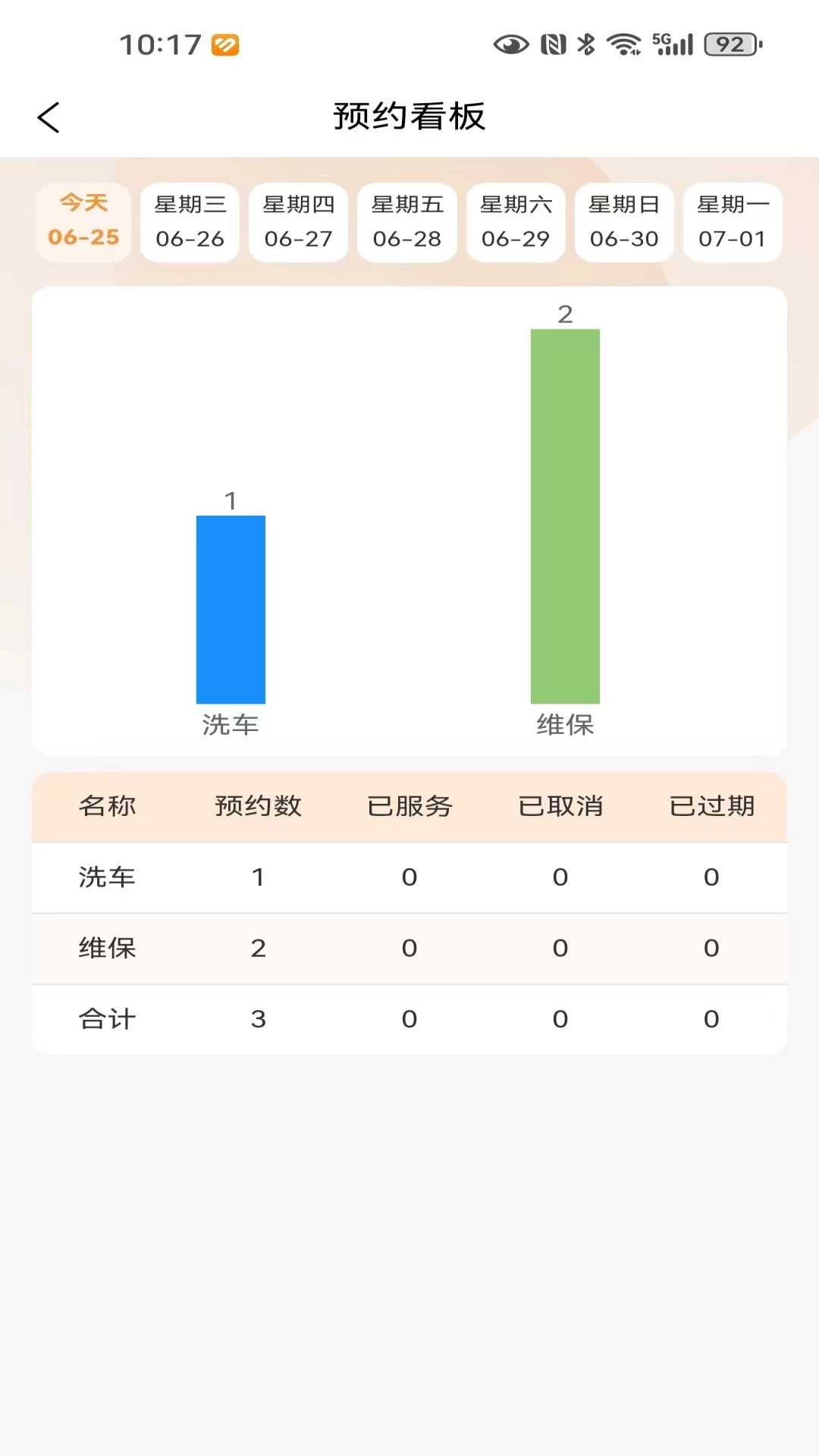
Task: Select the 星期日 06-30 date
Action: 624,222
